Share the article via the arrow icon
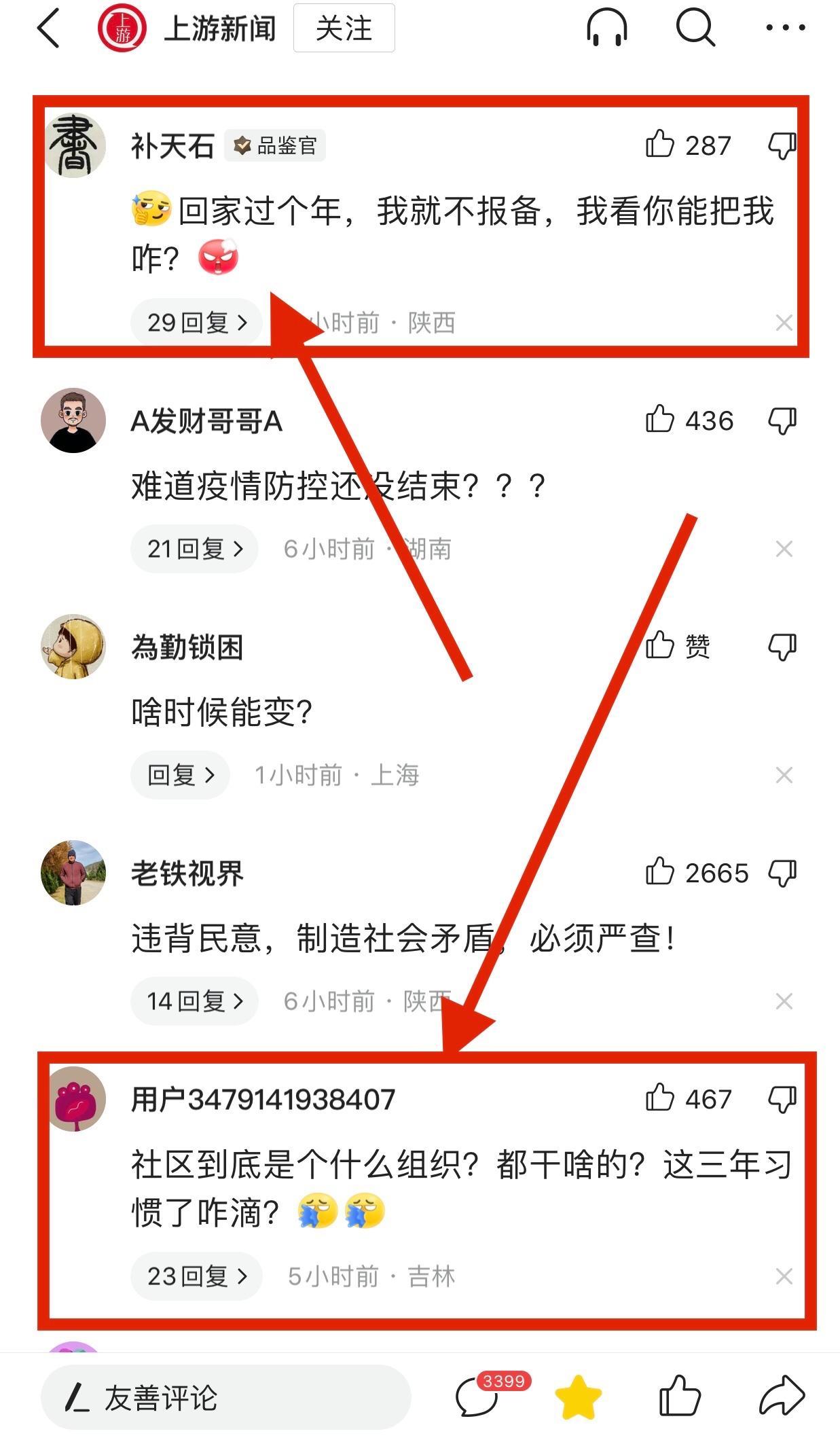The image size is (840, 1442). 781,1396
